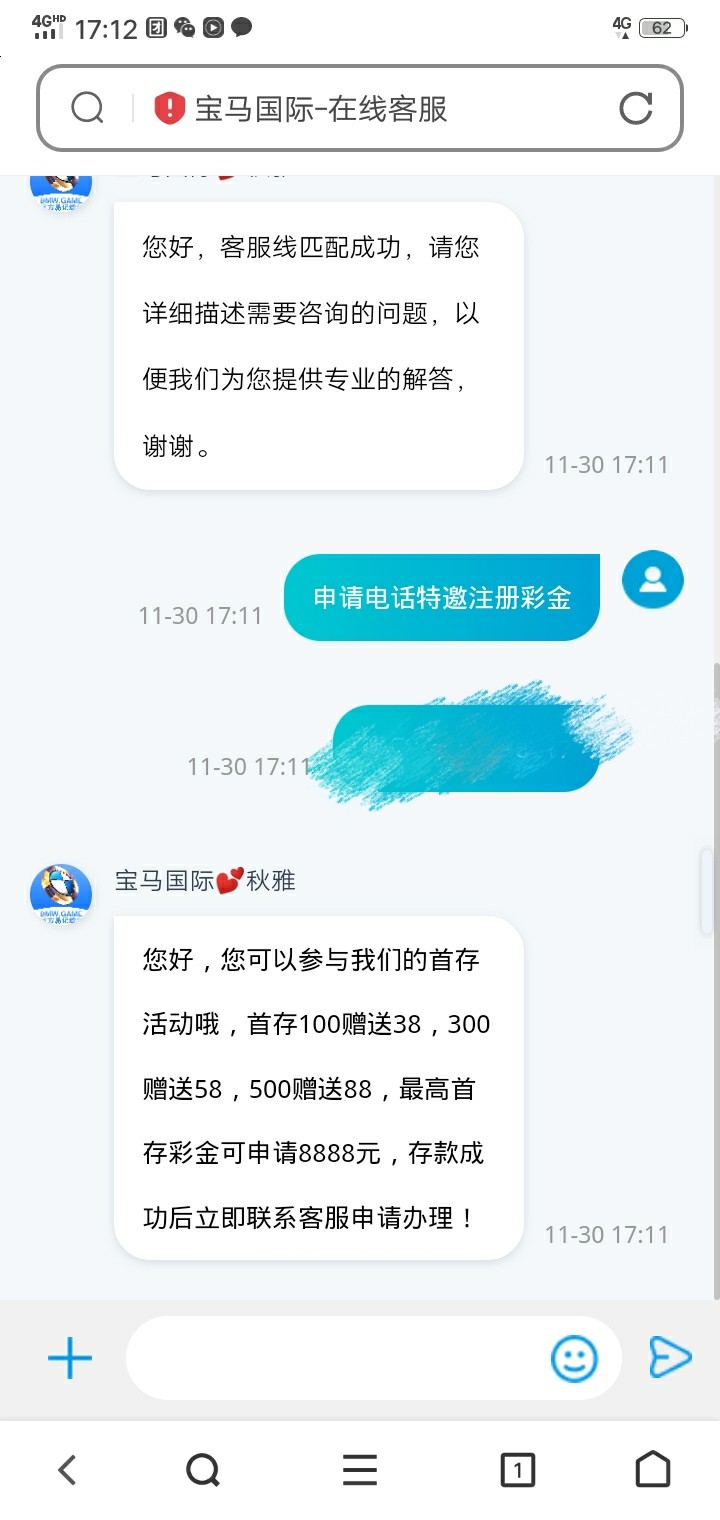Image resolution: width=720 pixels, height=1520 pixels.
Task: Open the browser menu
Action: click(360, 1470)
